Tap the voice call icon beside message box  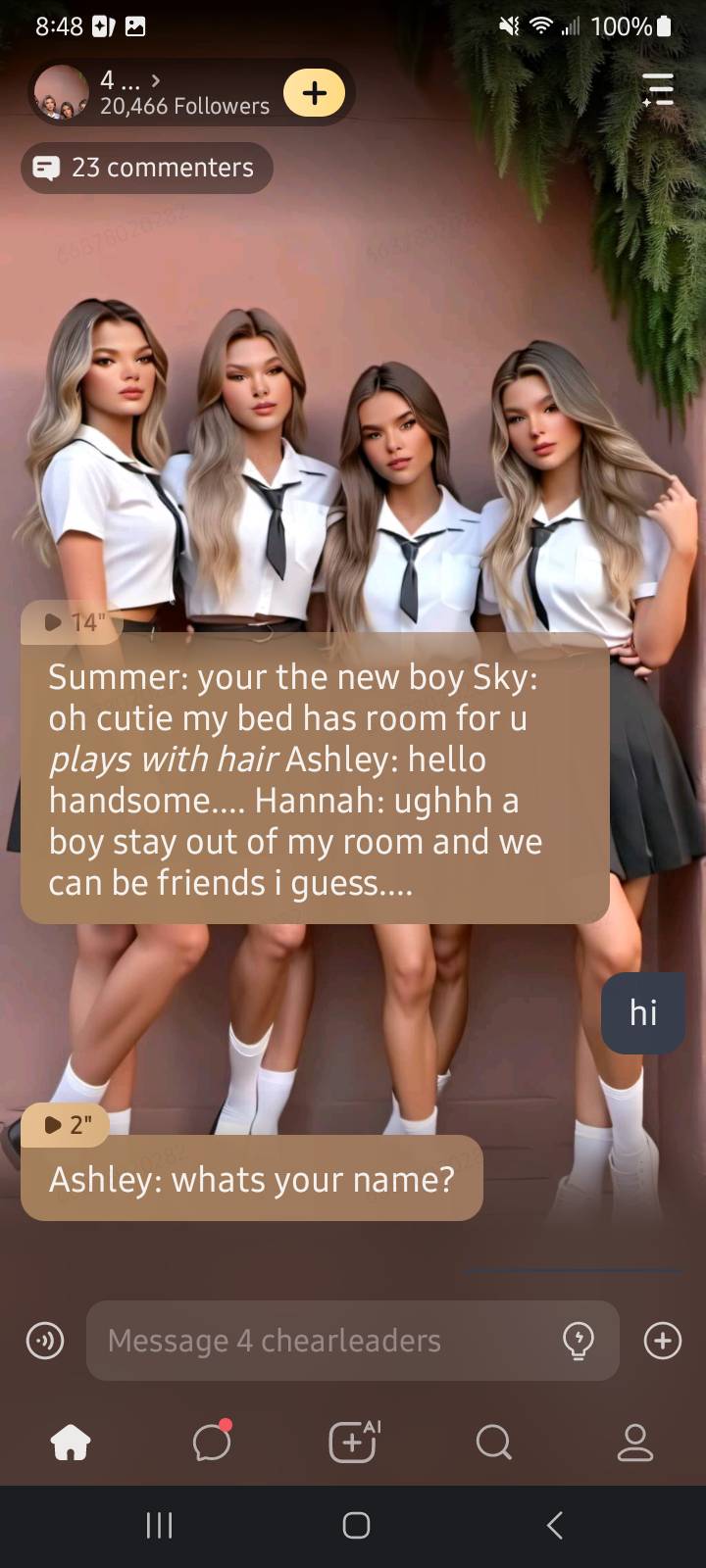pos(45,1340)
